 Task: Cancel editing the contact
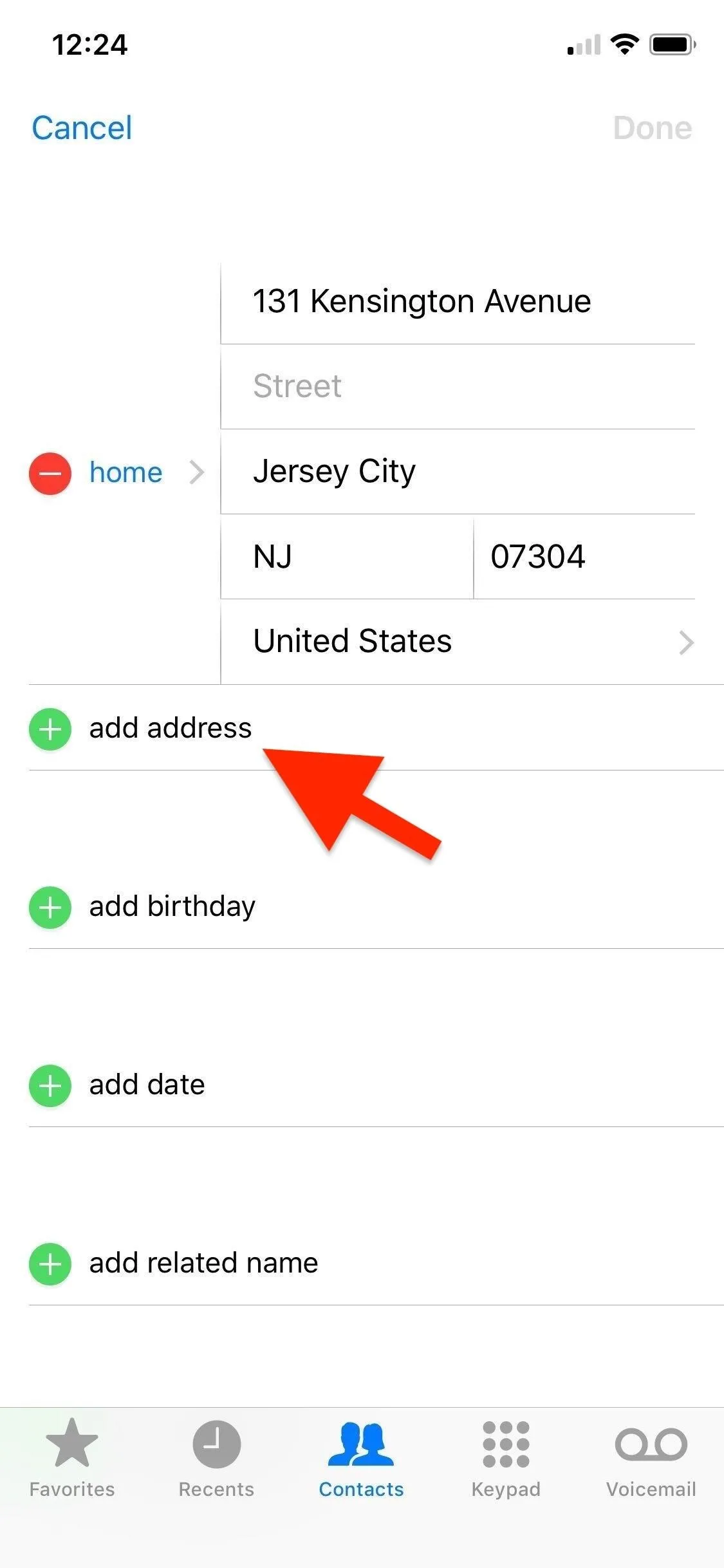click(x=82, y=127)
